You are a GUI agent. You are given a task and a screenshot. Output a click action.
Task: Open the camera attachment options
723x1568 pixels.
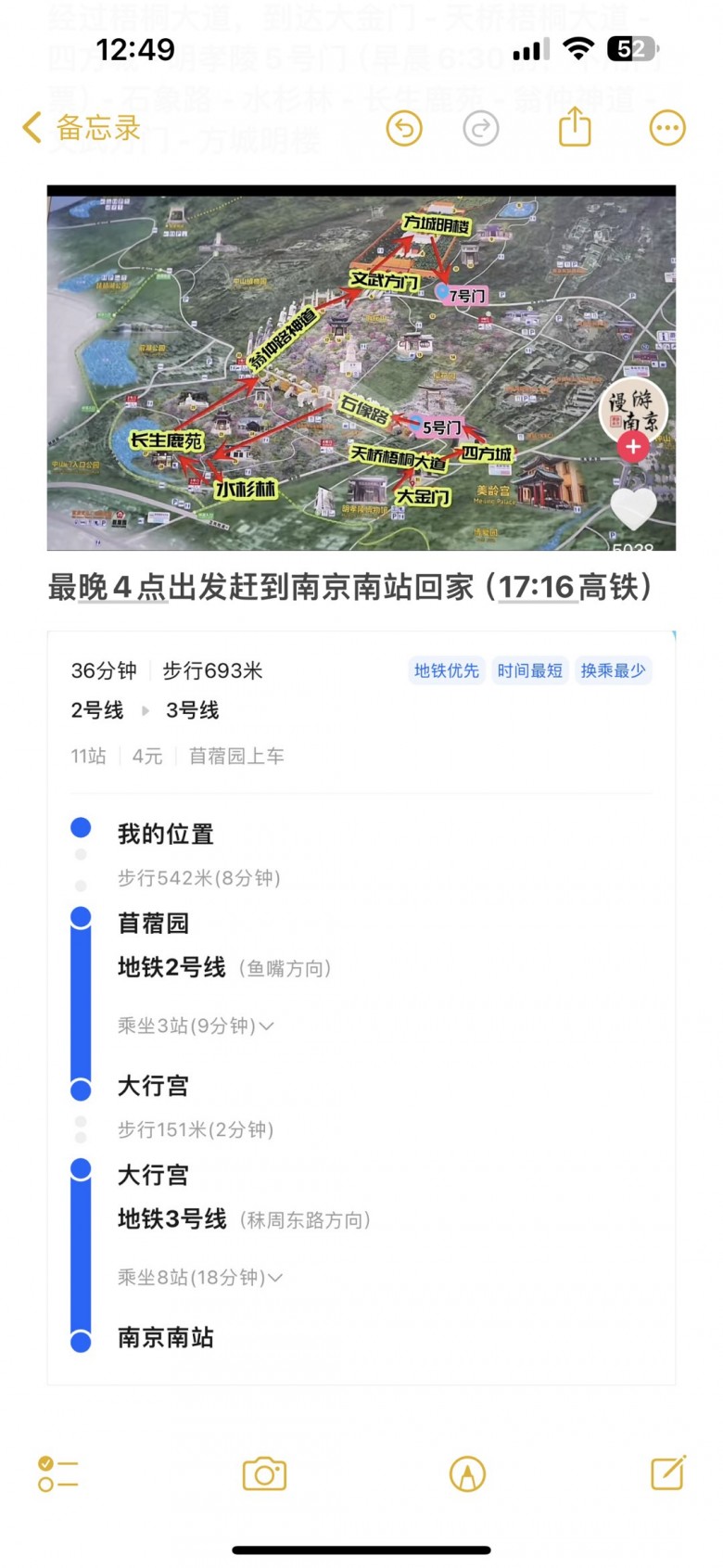pos(264,1473)
